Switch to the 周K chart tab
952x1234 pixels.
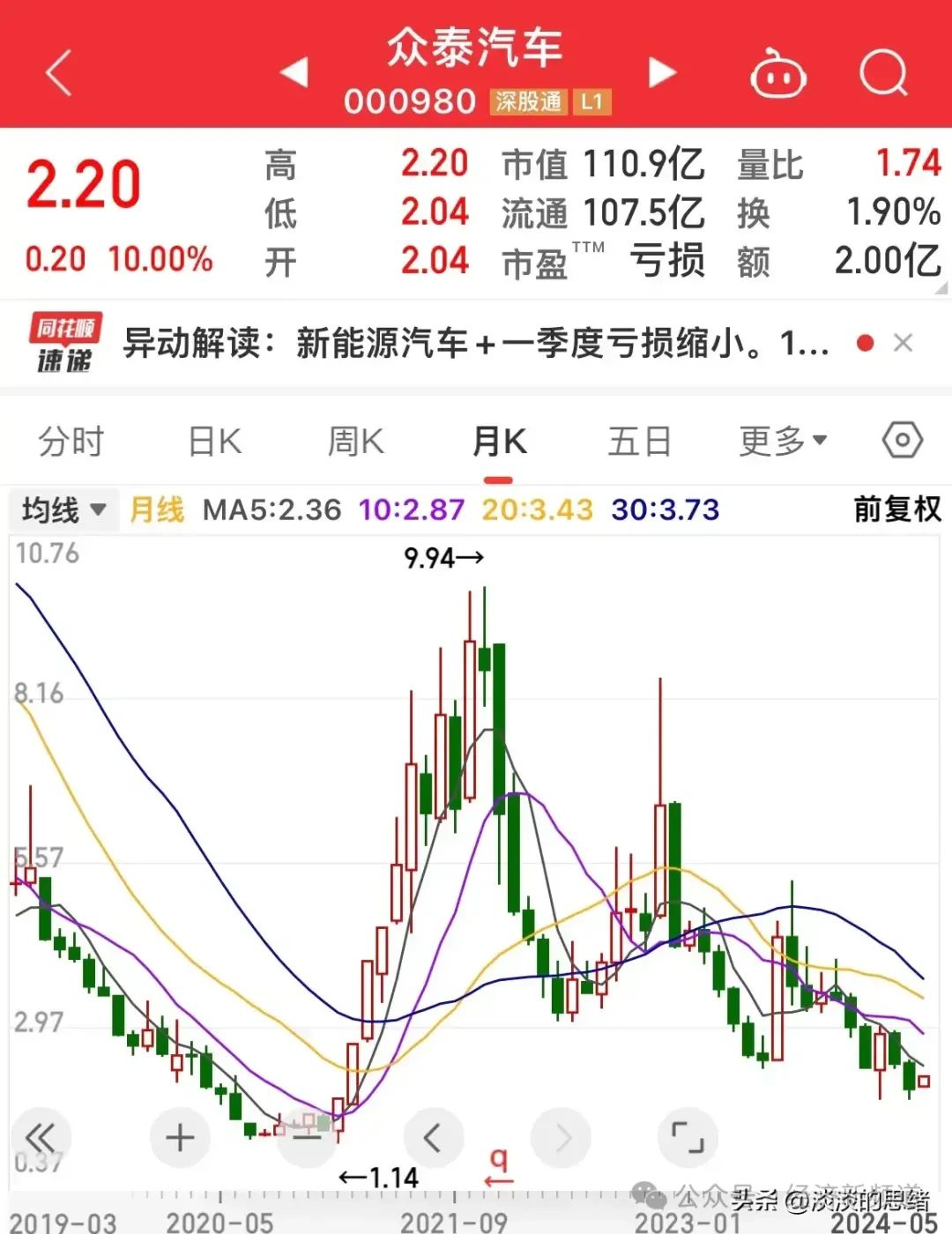(356, 442)
